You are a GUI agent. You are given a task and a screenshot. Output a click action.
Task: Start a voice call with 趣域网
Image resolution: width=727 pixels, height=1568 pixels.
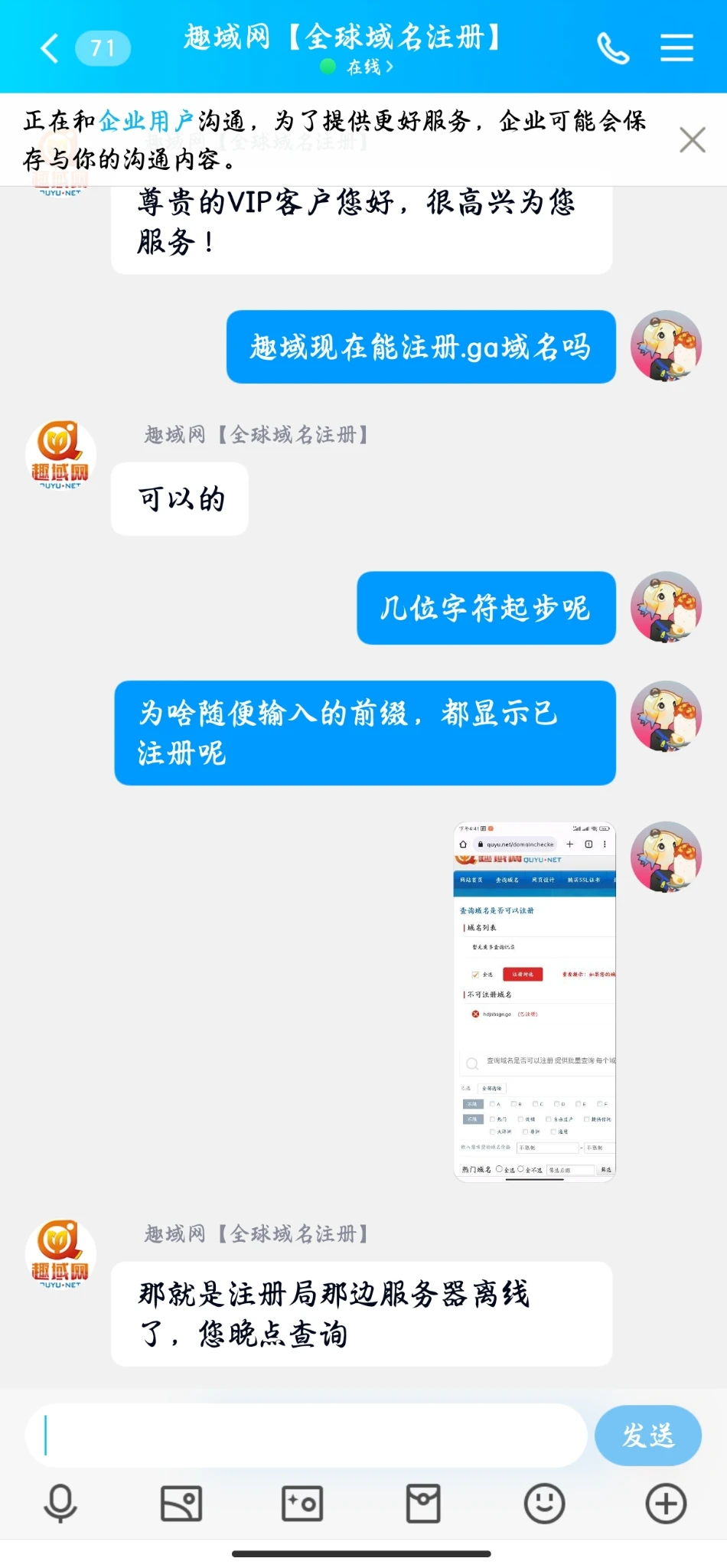click(613, 48)
